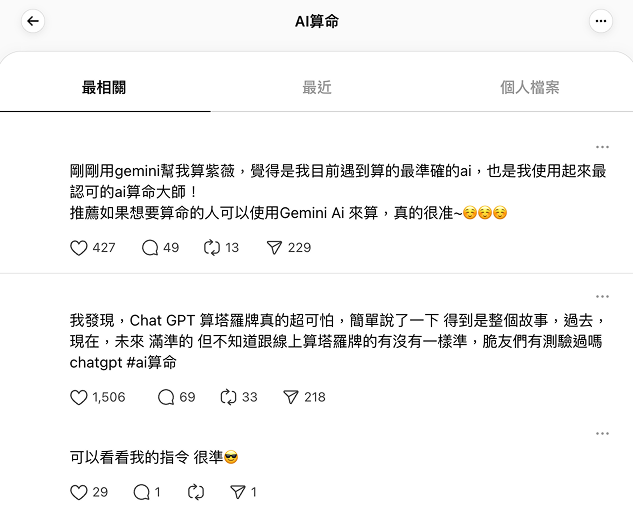This screenshot has width=633, height=515.
Task: Switch to the 最相關 tab
Action: 104,87
